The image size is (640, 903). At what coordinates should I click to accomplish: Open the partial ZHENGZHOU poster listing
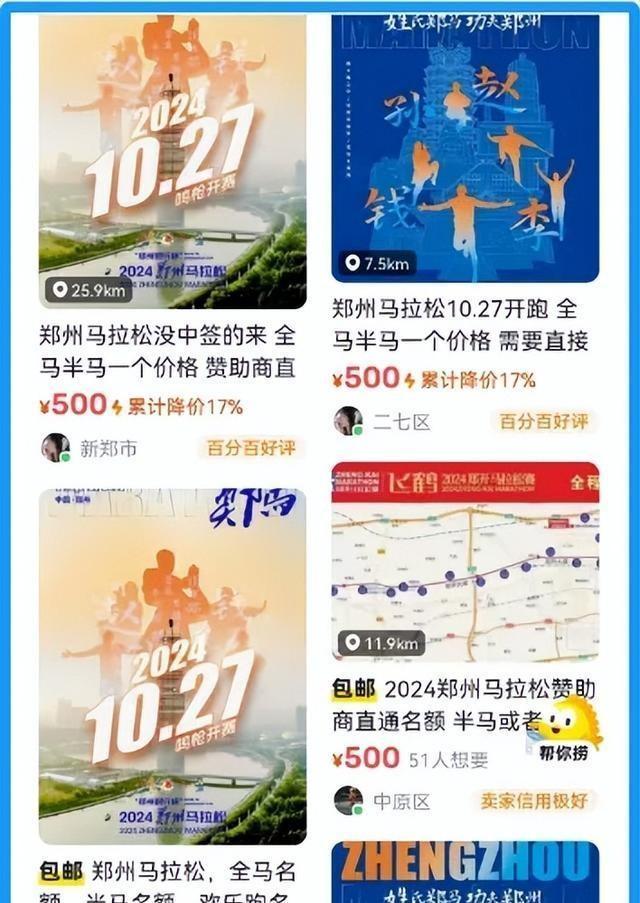point(465,872)
